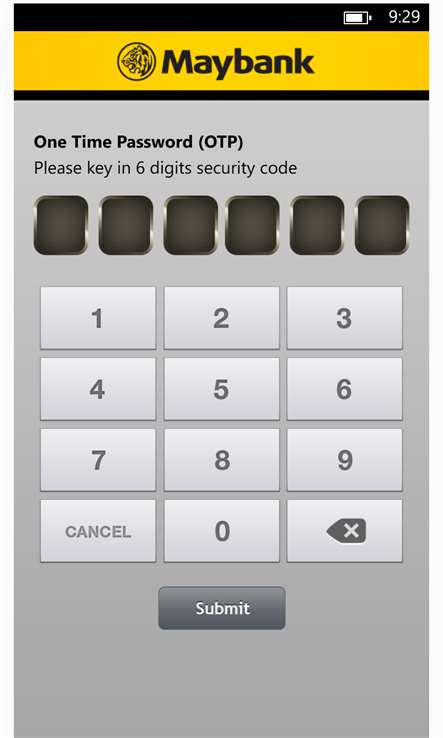Tap the 1 key on the keypad
The width and height of the screenshot is (443, 738).
point(98,318)
